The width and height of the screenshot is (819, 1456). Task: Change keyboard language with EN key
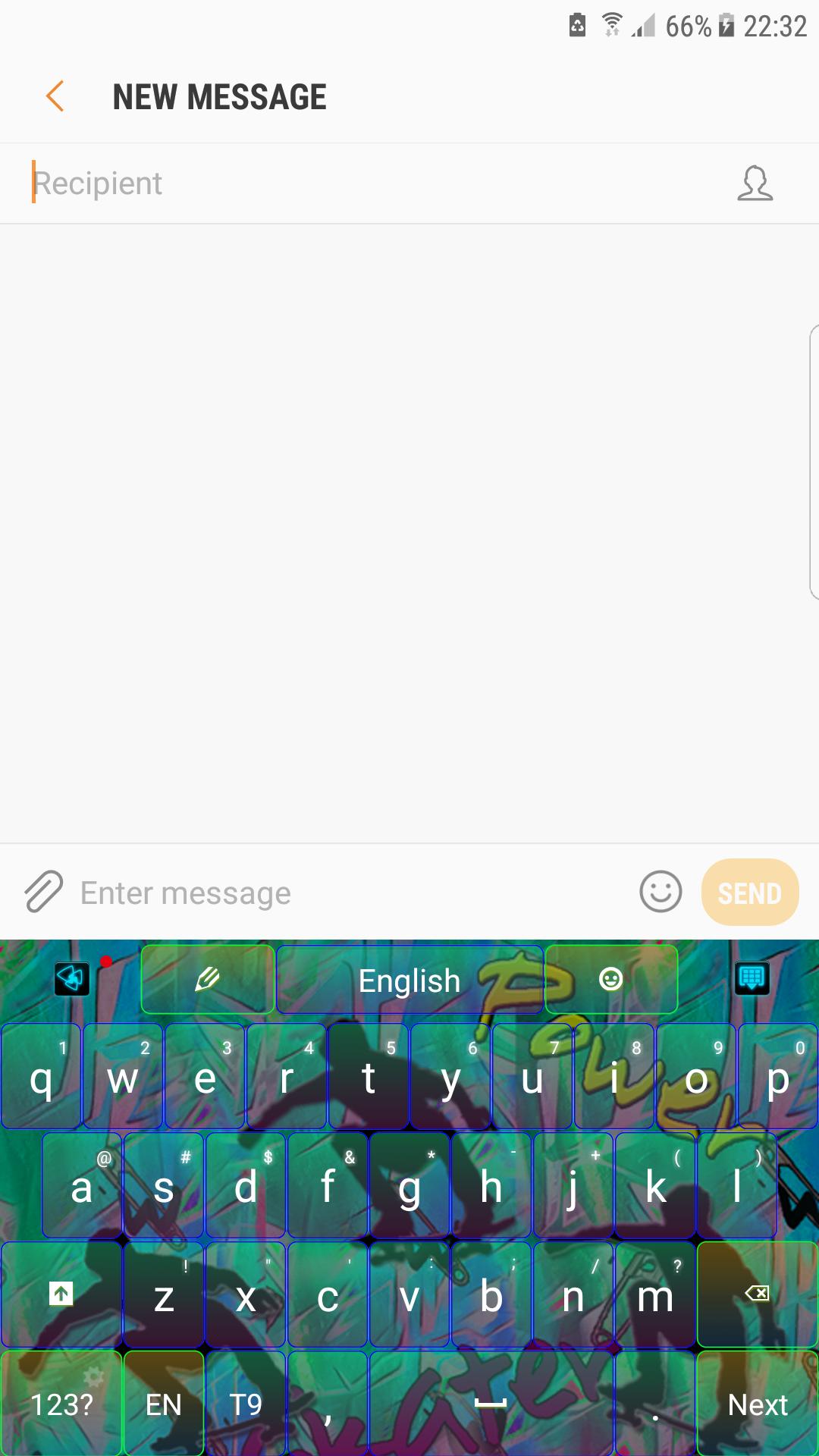tap(164, 1404)
